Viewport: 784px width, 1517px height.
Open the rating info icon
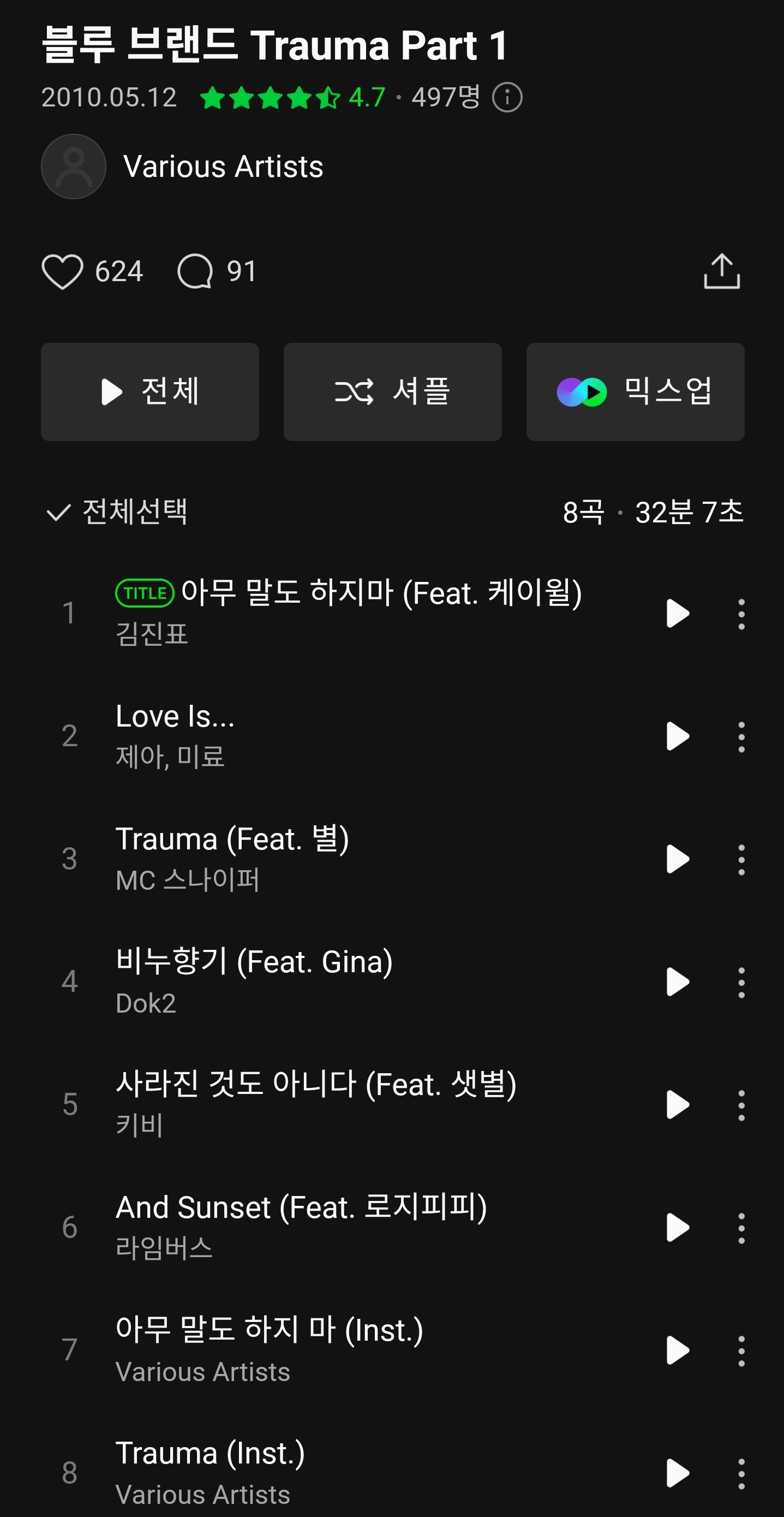point(507,97)
